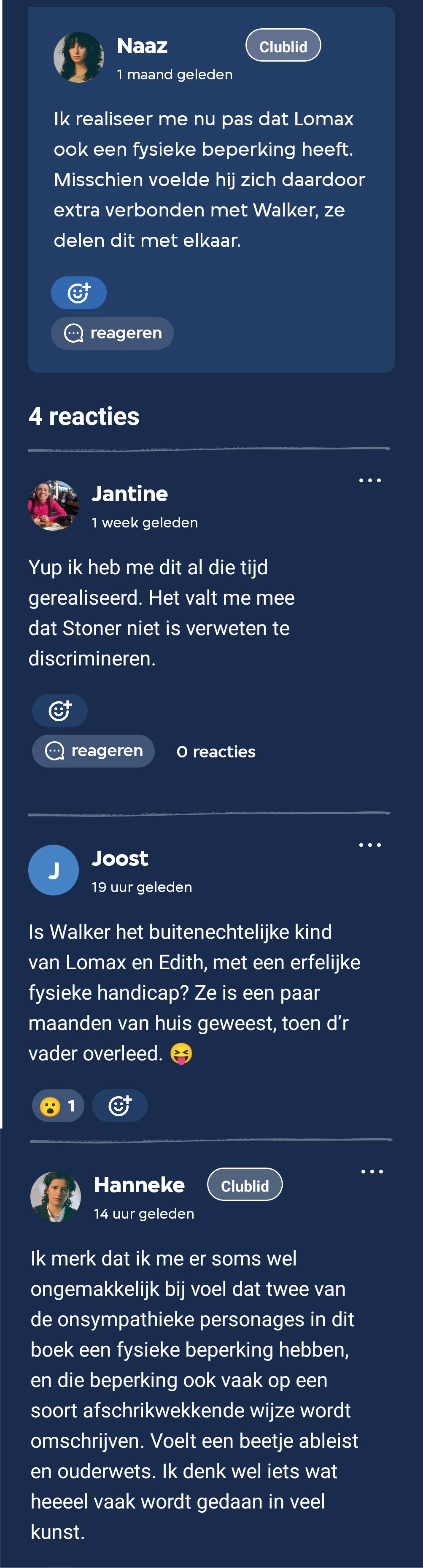This screenshot has height=1568, width=423.
Task: Tap reageren under Naaz's post
Action: (112, 333)
